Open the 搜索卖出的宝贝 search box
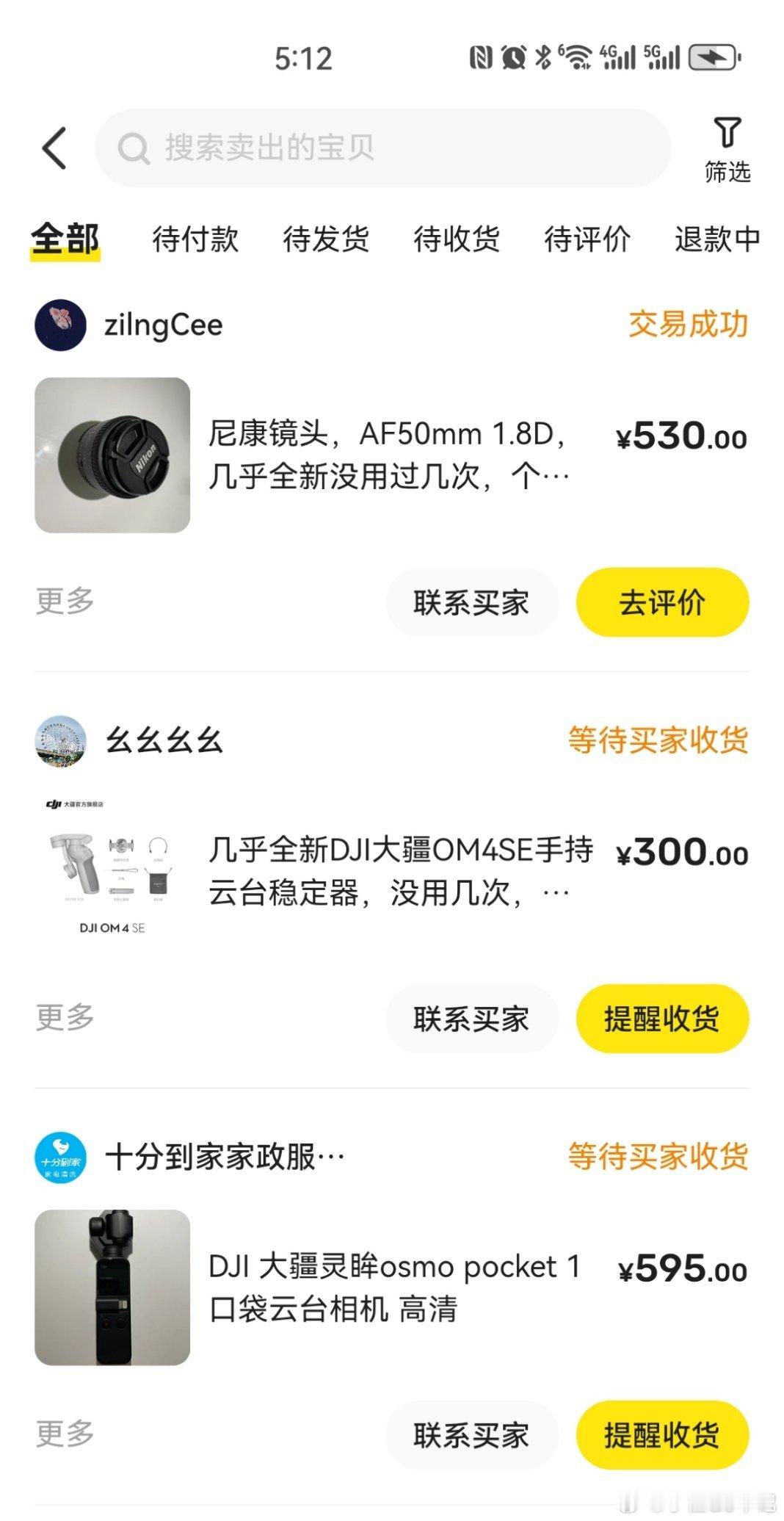Viewport: 784px width, 1521px height. click(383, 148)
